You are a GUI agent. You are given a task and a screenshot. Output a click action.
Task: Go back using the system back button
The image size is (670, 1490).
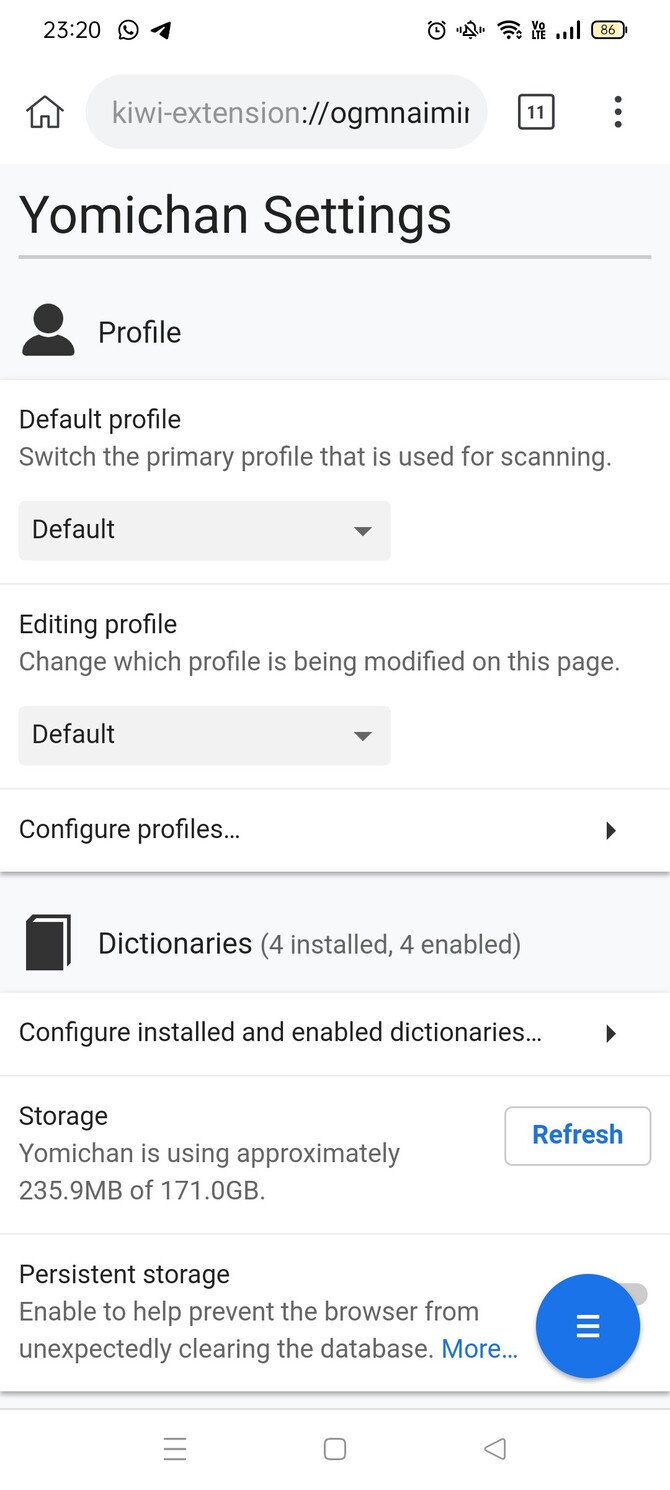[495, 1448]
